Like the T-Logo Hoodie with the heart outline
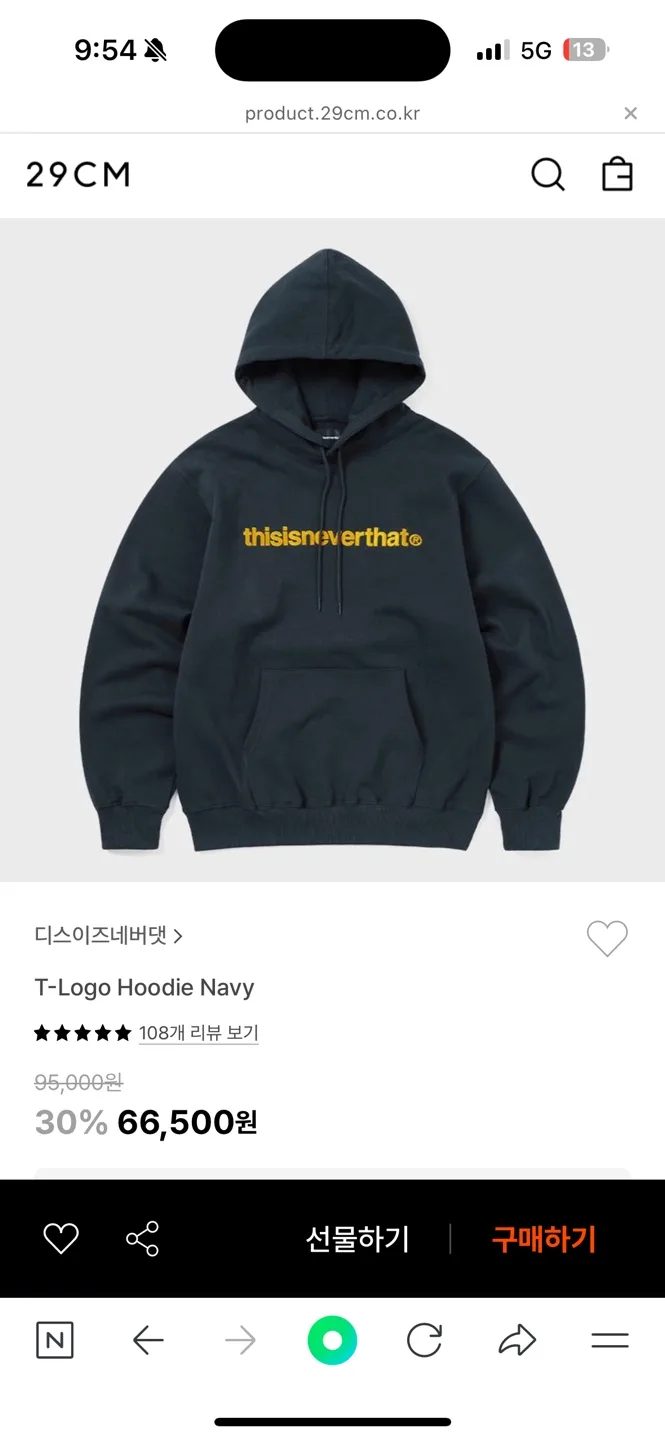This screenshot has height=1440, width=665. (607, 938)
